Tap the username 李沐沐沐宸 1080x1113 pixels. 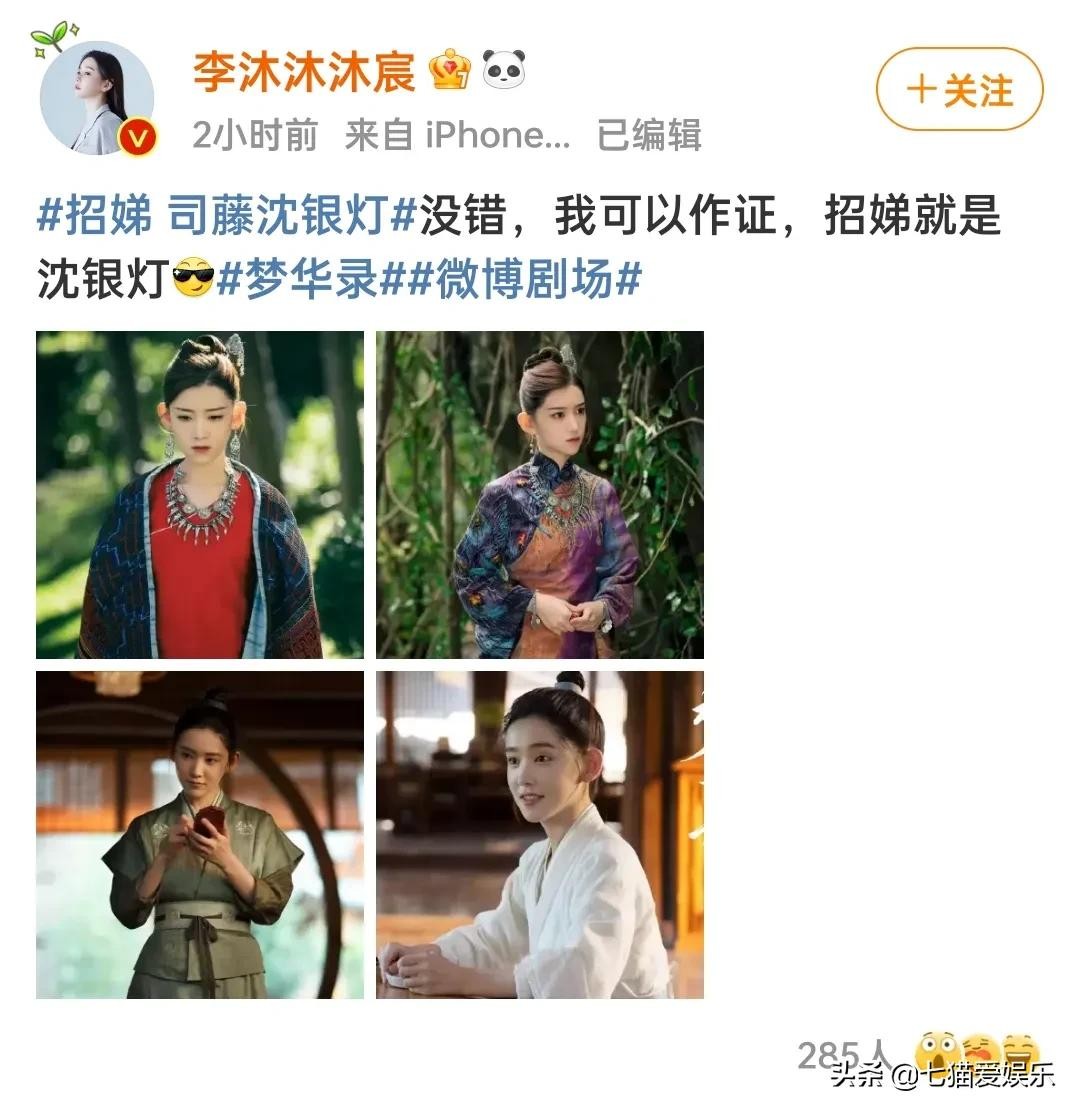304,72
